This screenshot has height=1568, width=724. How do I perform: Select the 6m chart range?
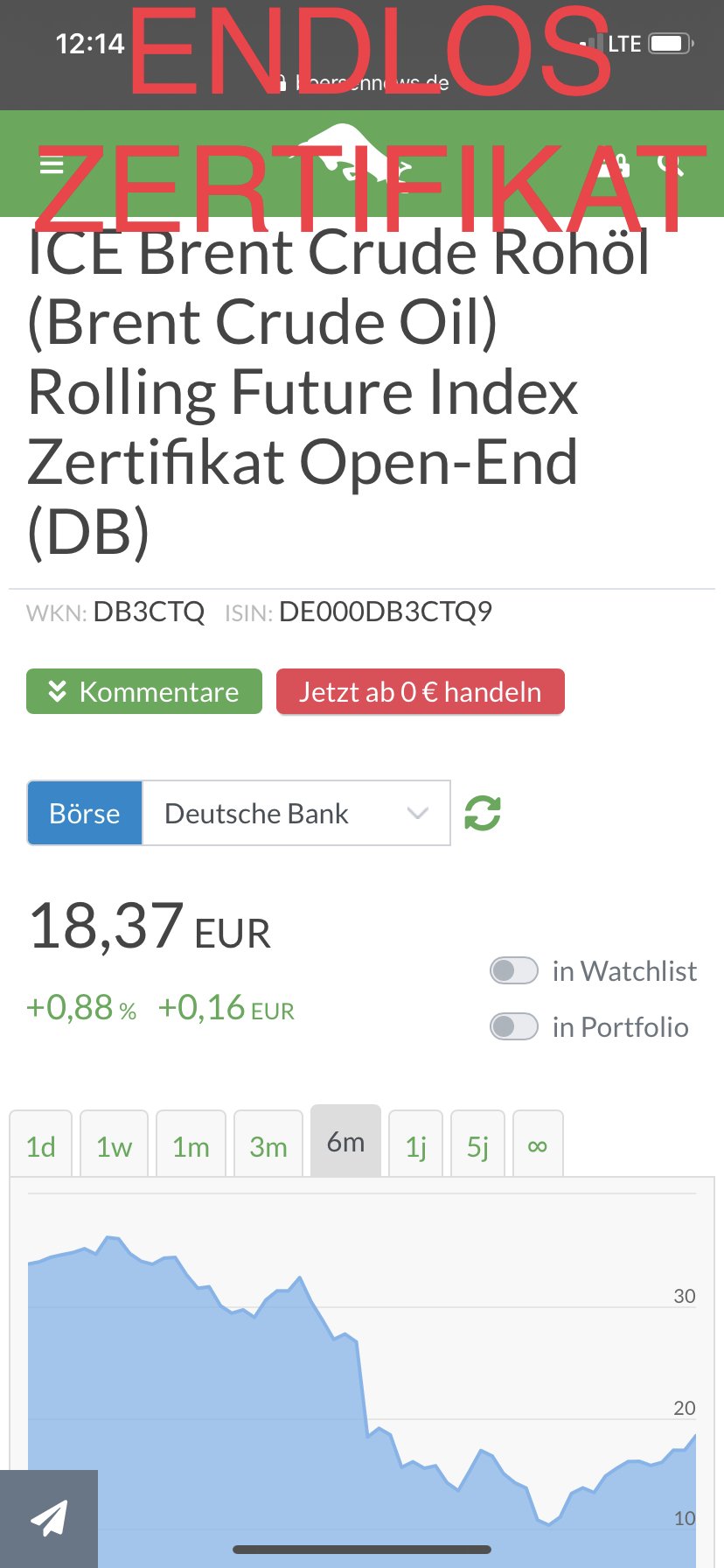click(x=345, y=1142)
